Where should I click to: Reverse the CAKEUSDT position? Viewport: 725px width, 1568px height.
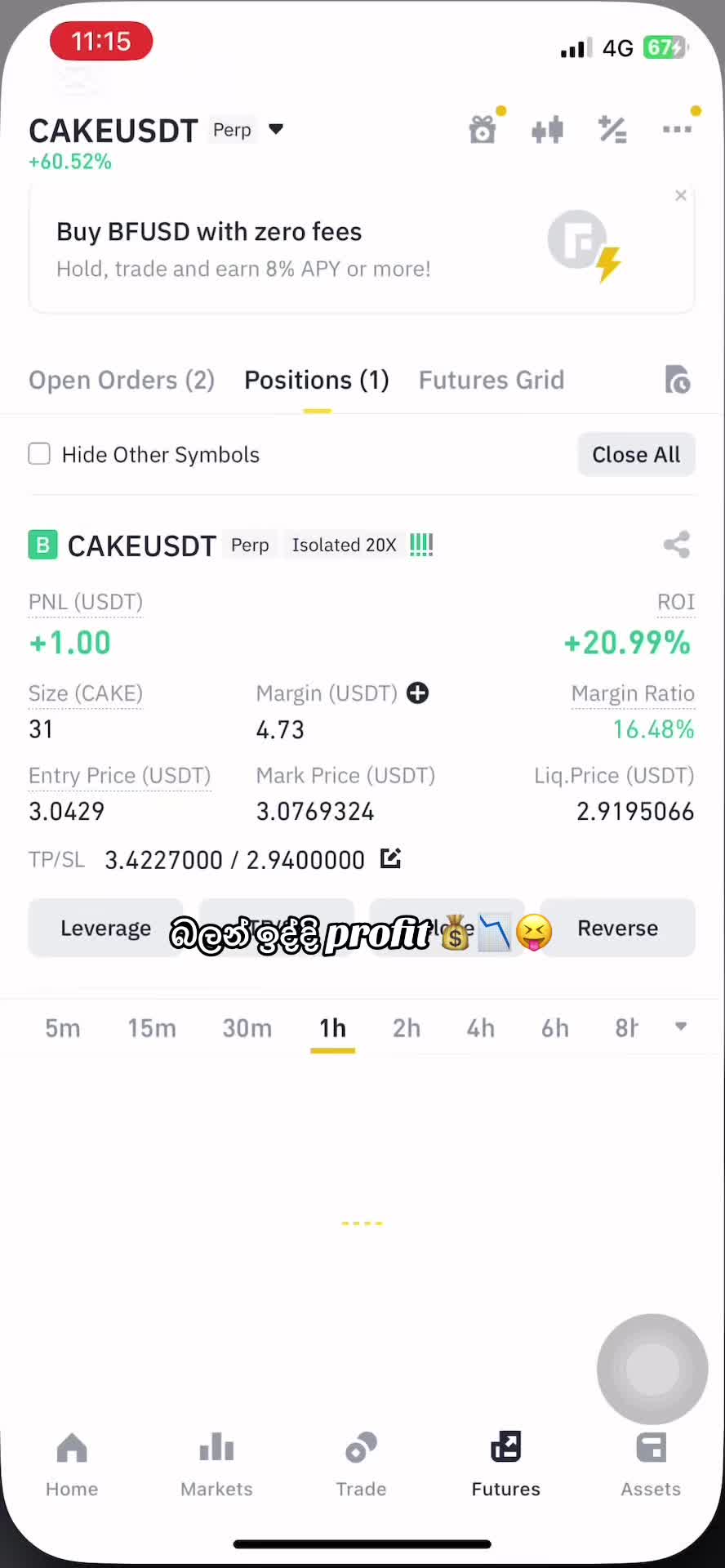tap(617, 929)
